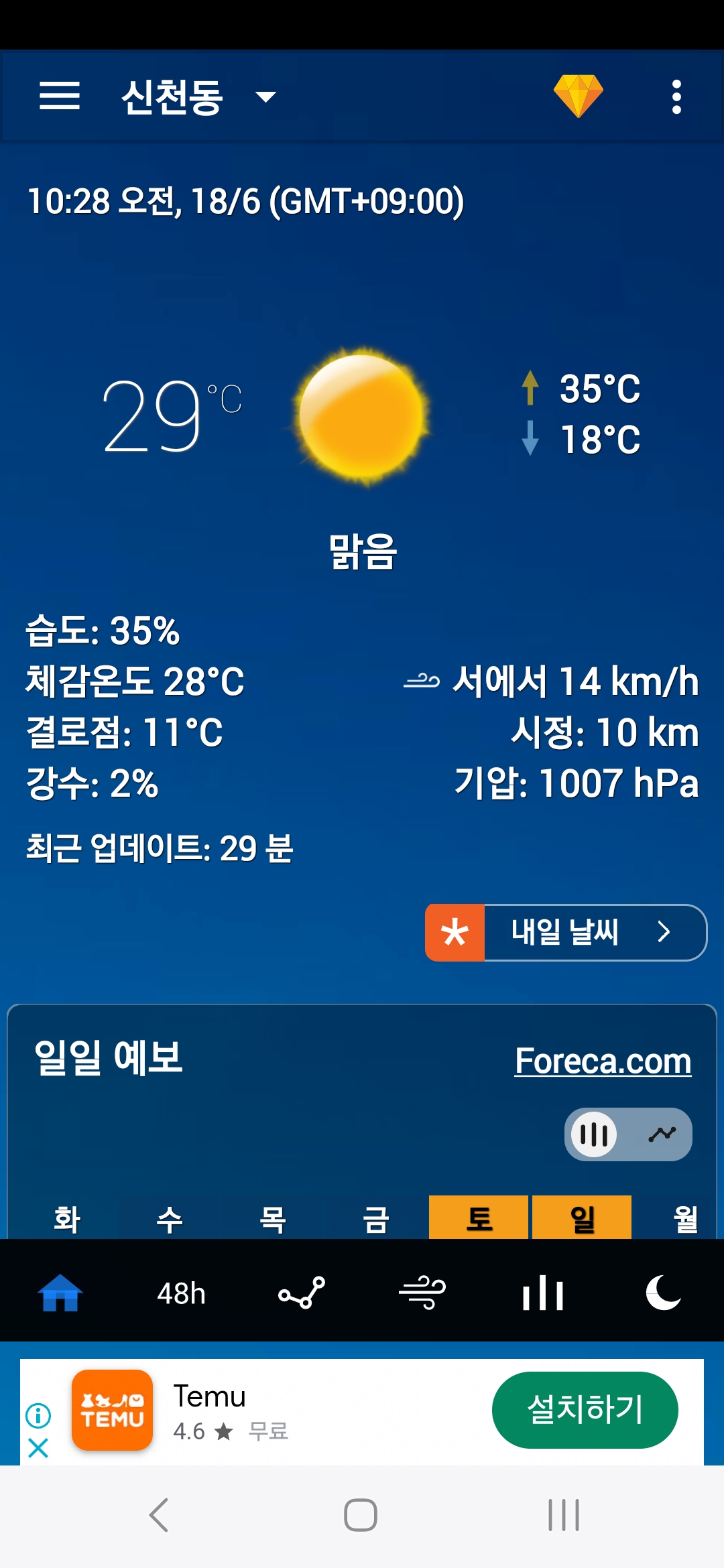
Task: Open the Foreca.com link
Action: coord(602,1061)
